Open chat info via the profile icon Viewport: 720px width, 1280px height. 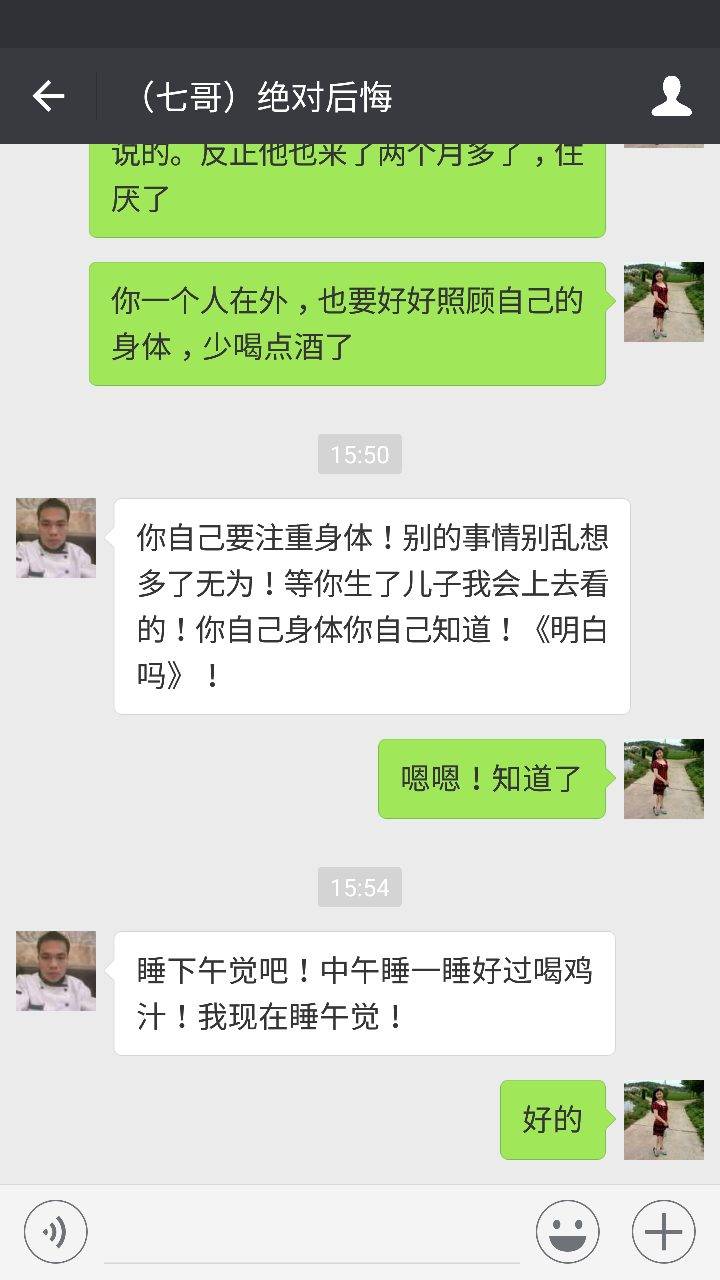click(671, 96)
